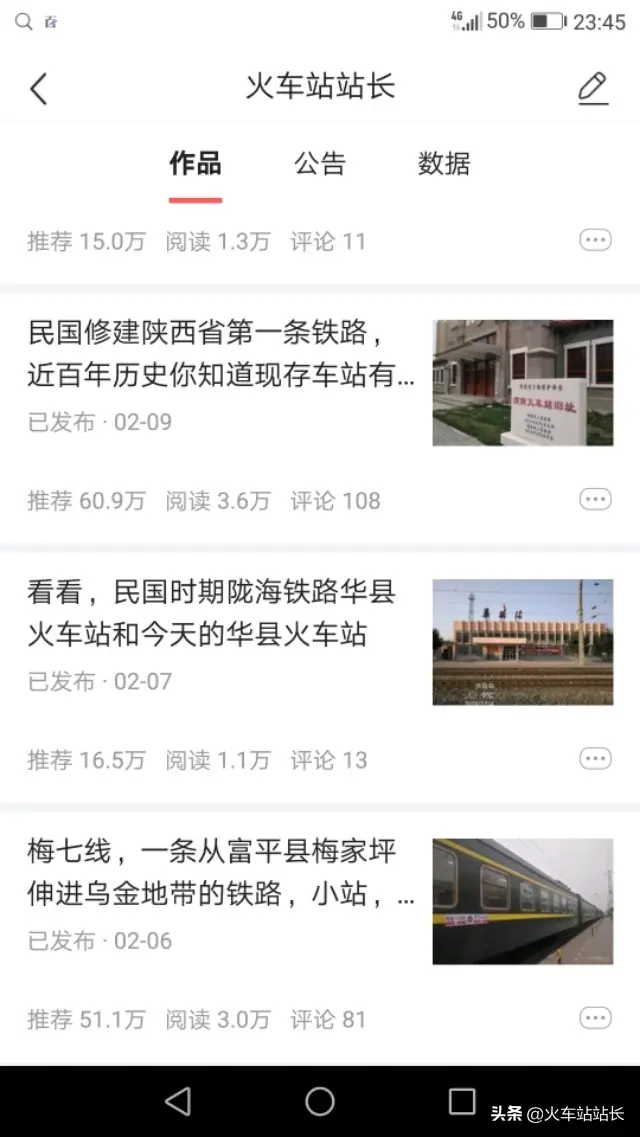
Task: Open the 梅七线 railway article
Action: pos(221,873)
